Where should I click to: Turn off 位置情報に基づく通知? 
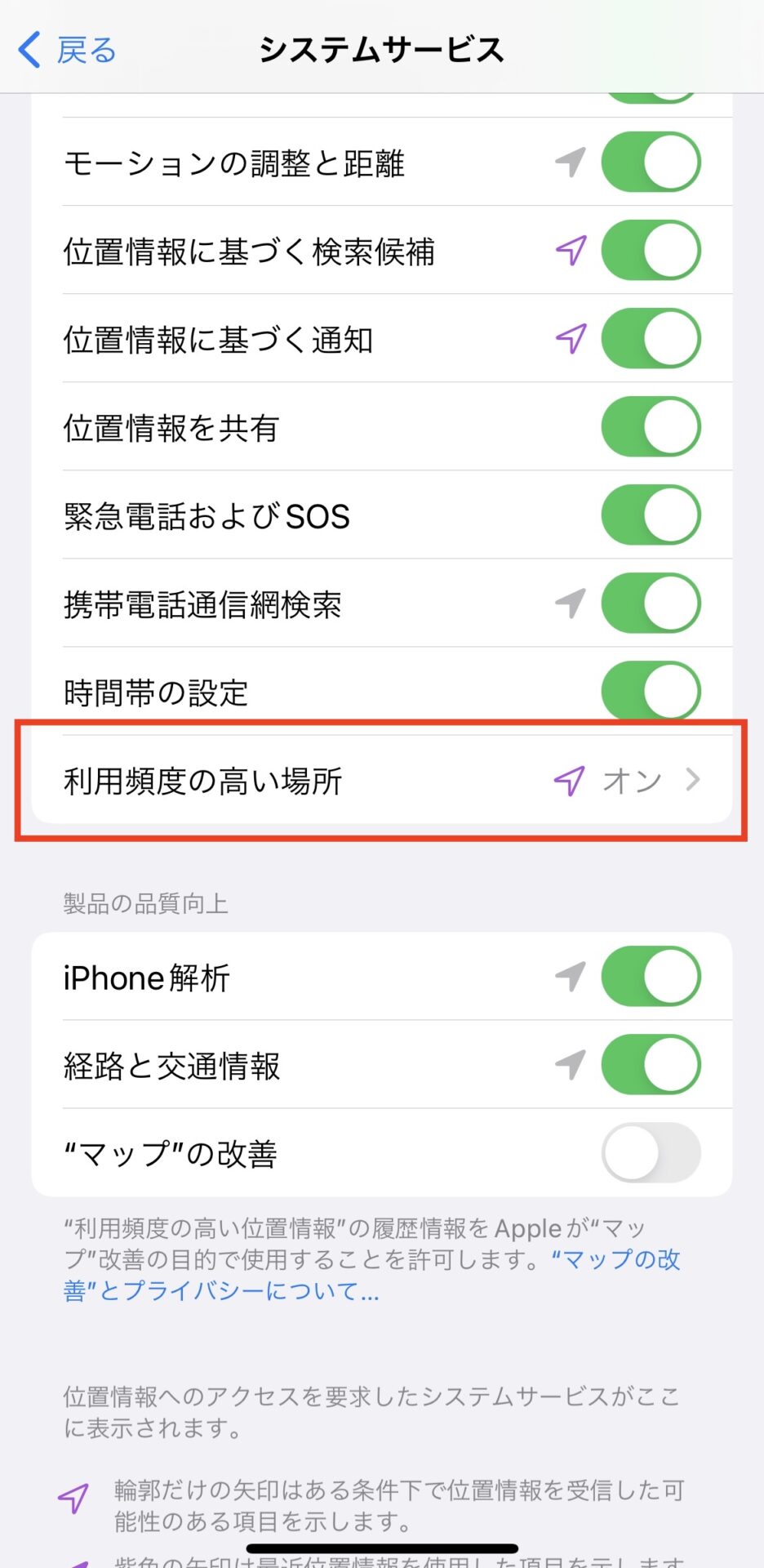pos(651,339)
